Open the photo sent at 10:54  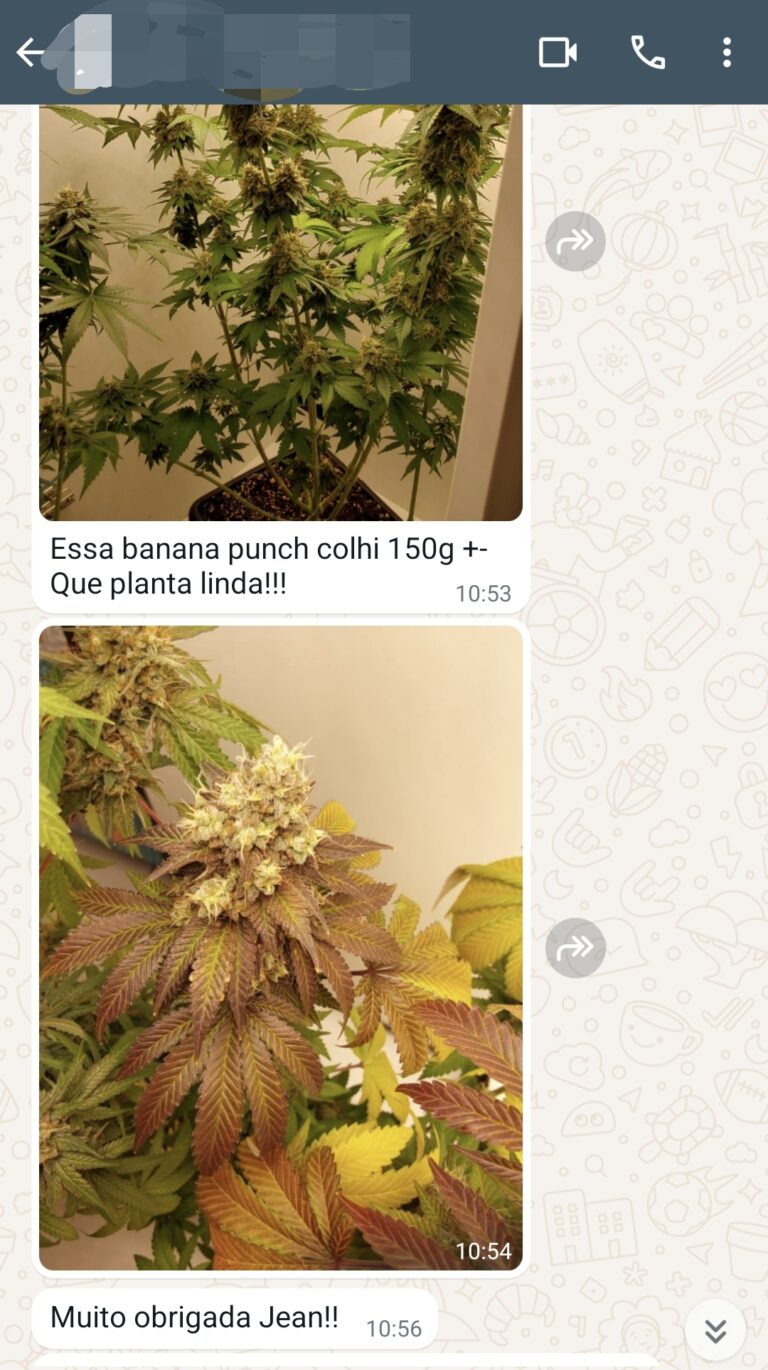(x=280, y=947)
